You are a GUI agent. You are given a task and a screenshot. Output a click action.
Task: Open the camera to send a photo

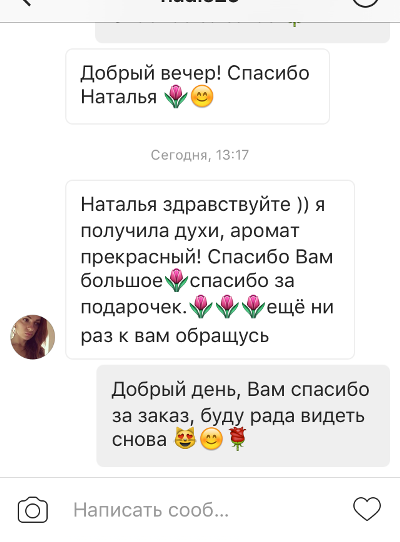pyautogui.click(x=33, y=510)
